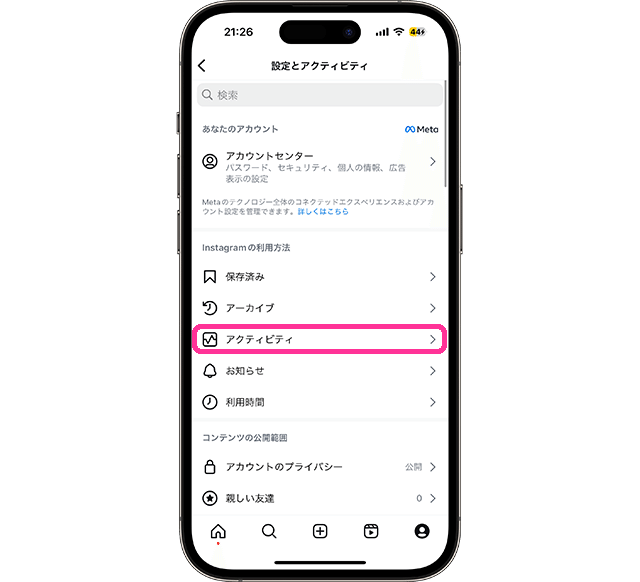Open the アーカイブ row
640x582 pixels.
coord(319,308)
